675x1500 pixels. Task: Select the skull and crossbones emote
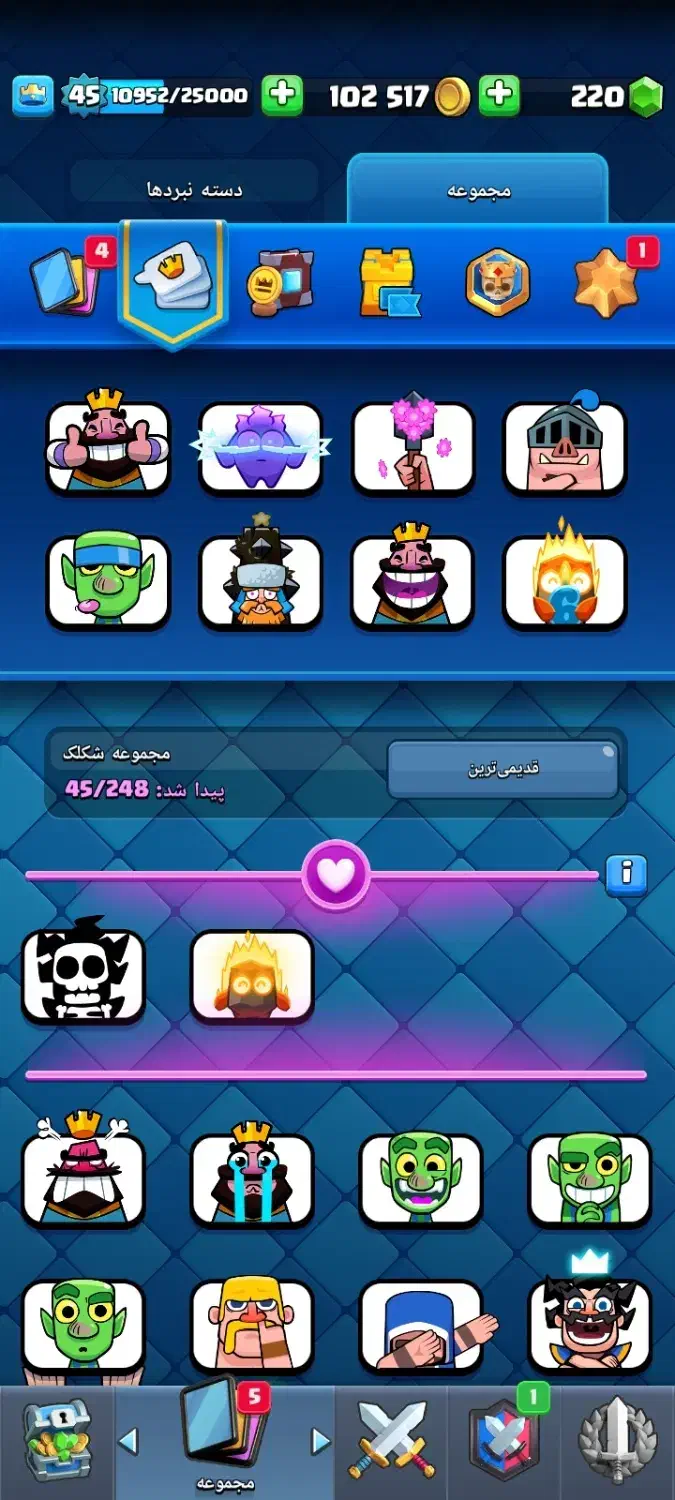tap(84, 976)
